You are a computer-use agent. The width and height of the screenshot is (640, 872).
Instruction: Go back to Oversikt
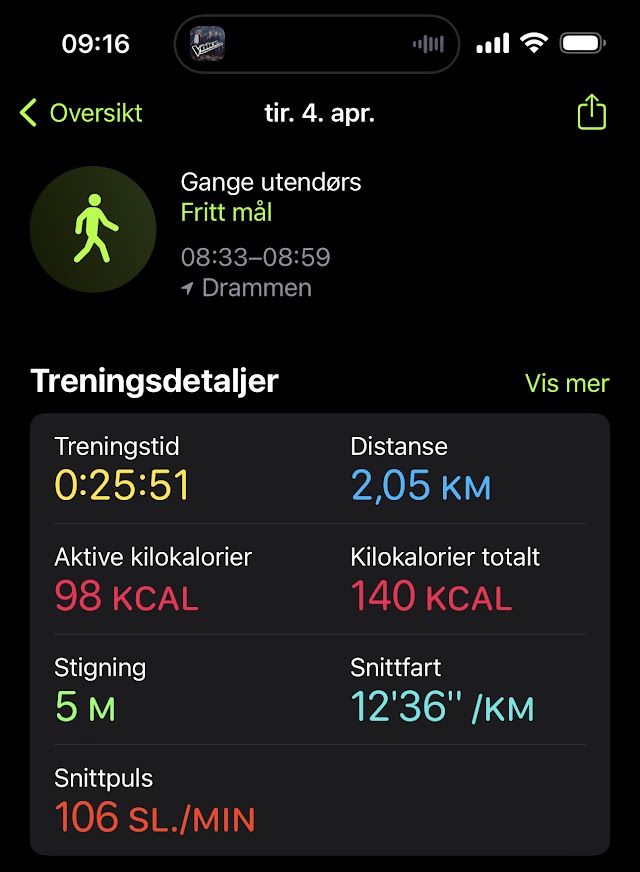pyautogui.click(x=82, y=113)
